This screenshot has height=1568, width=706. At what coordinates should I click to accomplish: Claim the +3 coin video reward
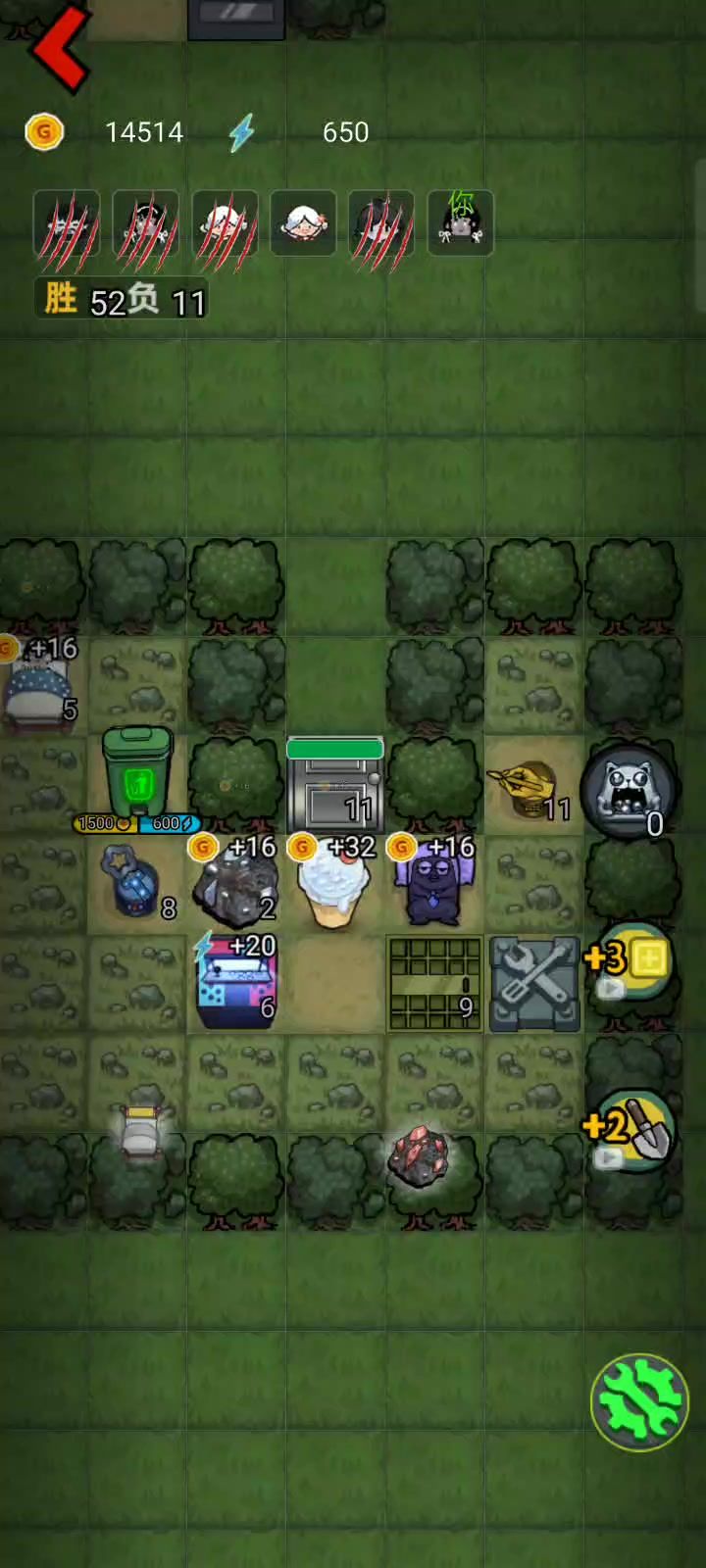click(629, 962)
